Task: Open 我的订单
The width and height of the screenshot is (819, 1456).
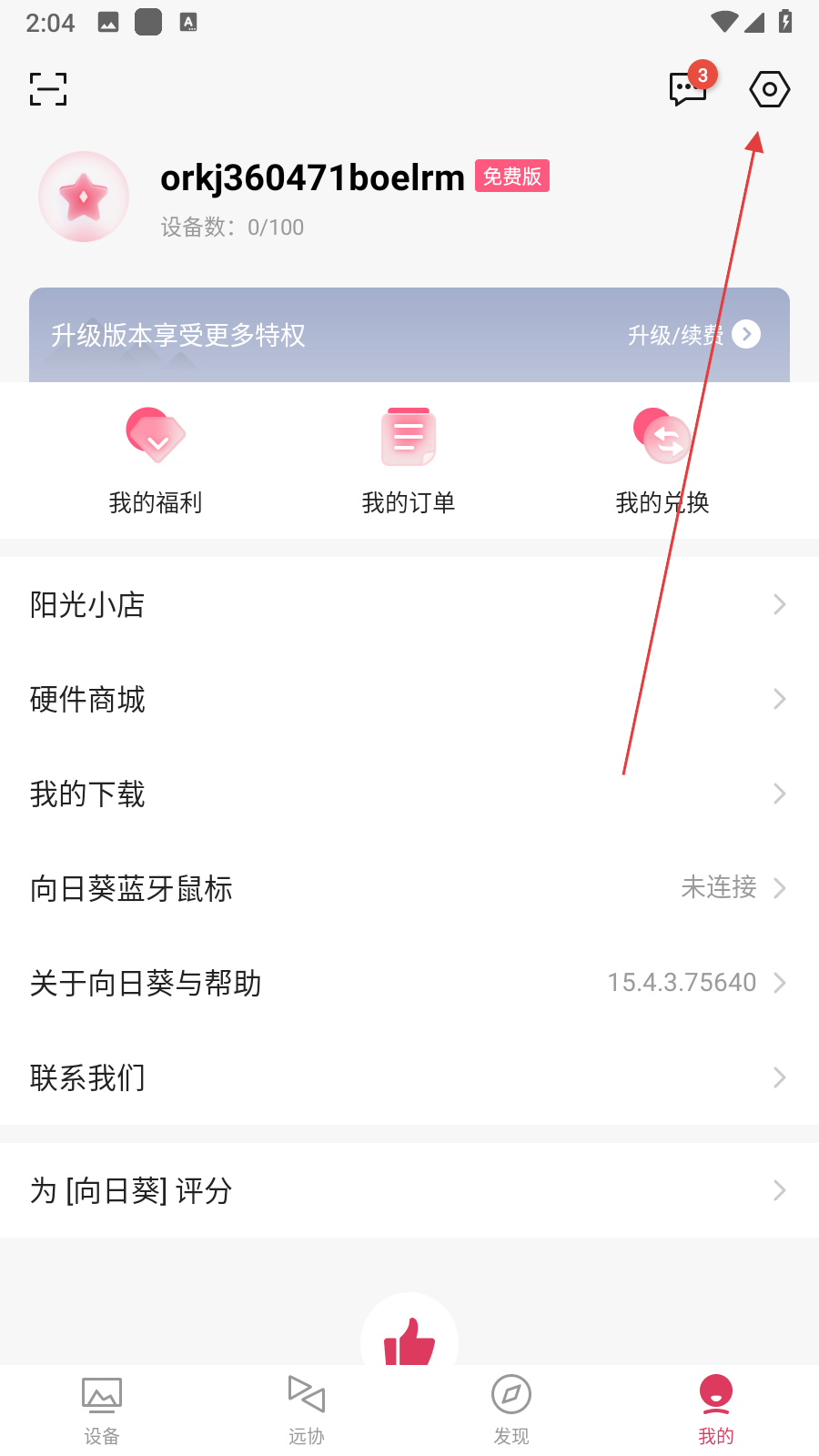Action: point(409,461)
